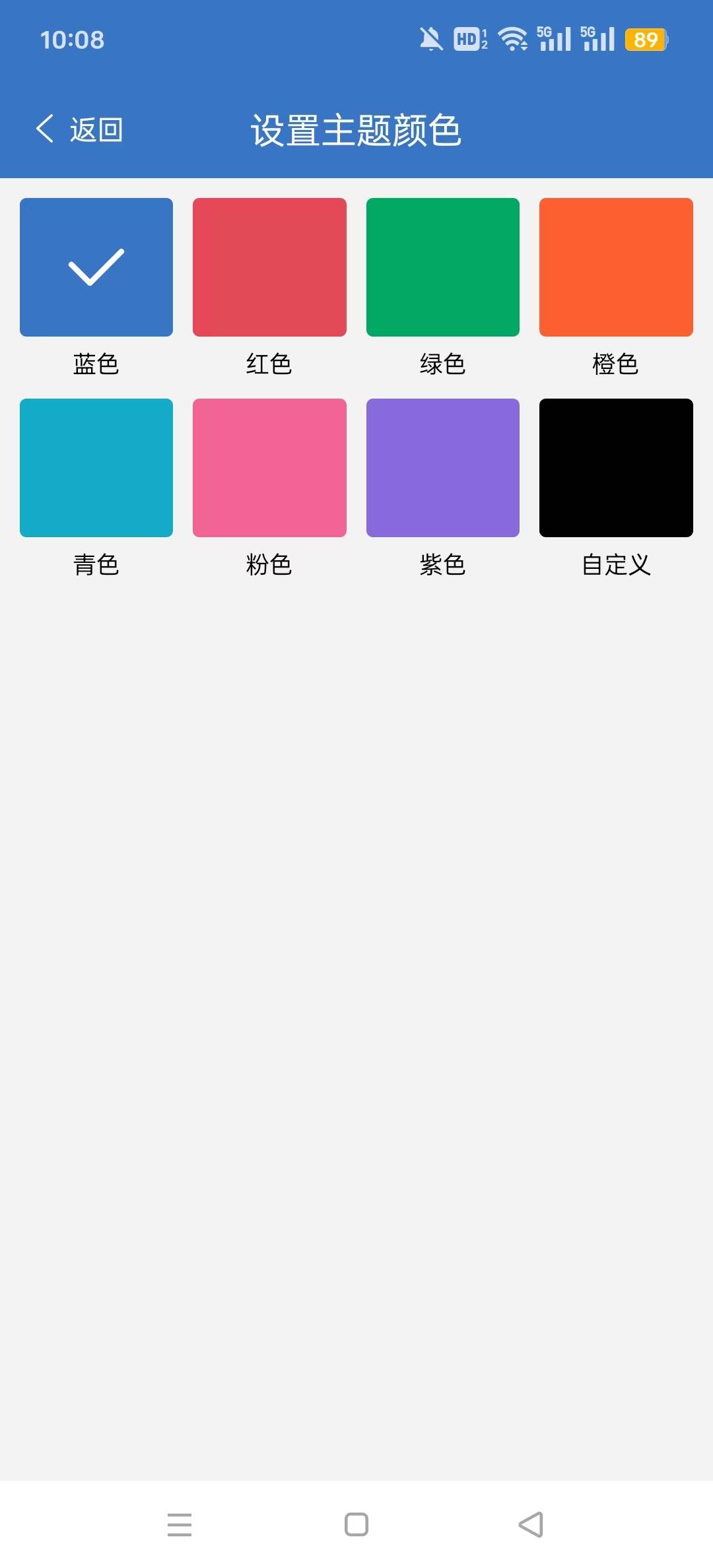Select the orange theme color swatch
Image resolution: width=713 pixels, height=1568 pixels.
(615, 267)
